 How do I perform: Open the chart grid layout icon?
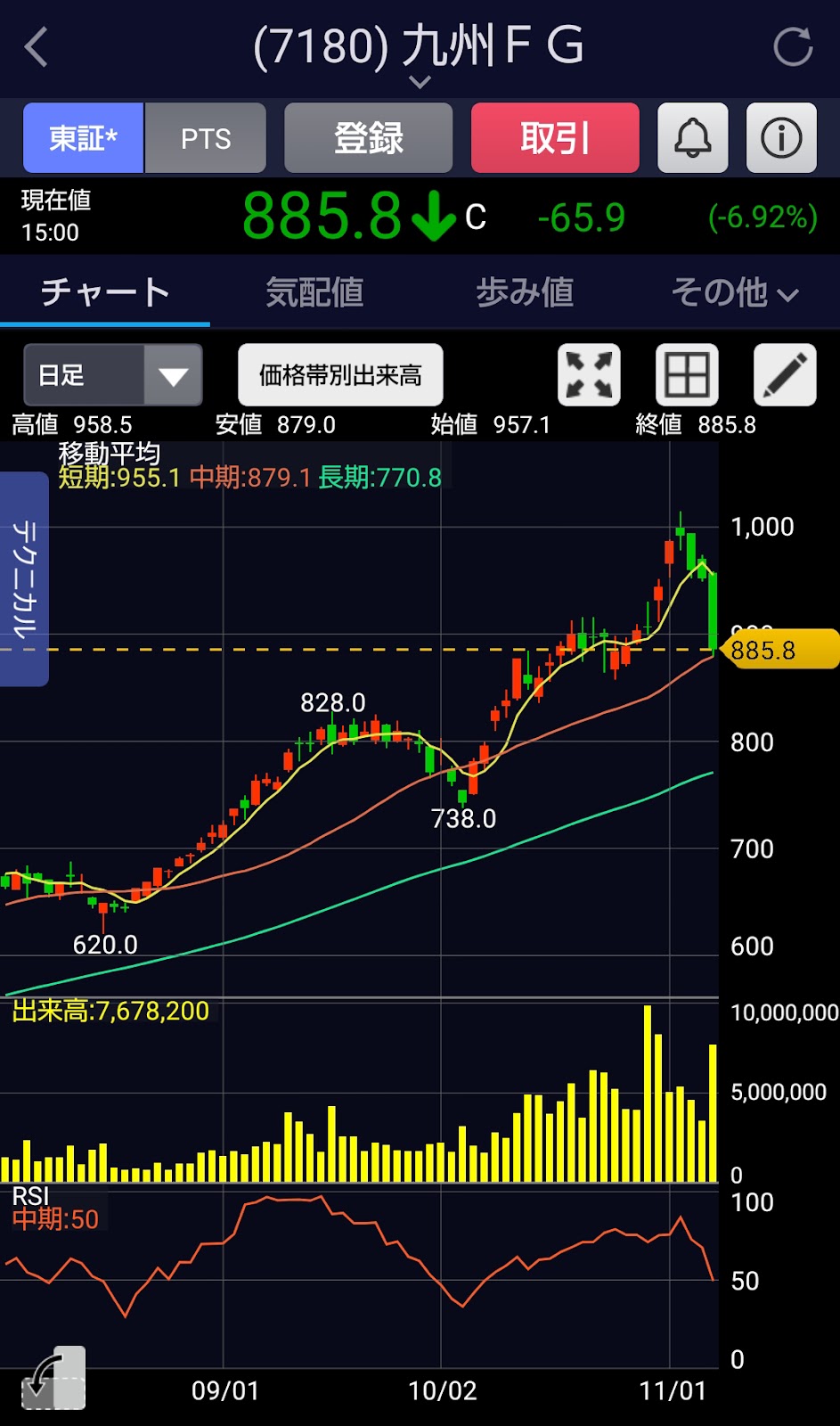tap(687, 375)
